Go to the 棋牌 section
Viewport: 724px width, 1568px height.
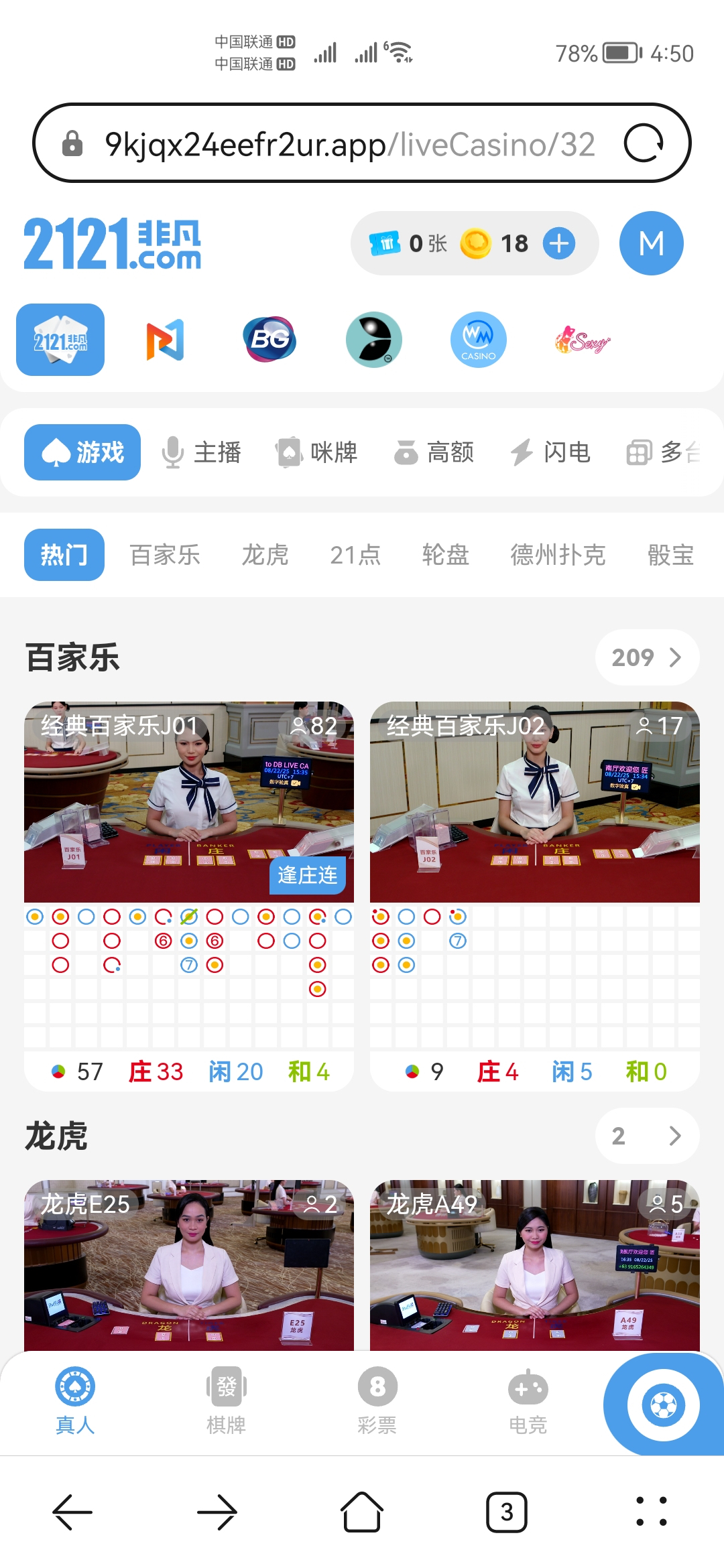pyautogui.click(x=227, y=1400)
